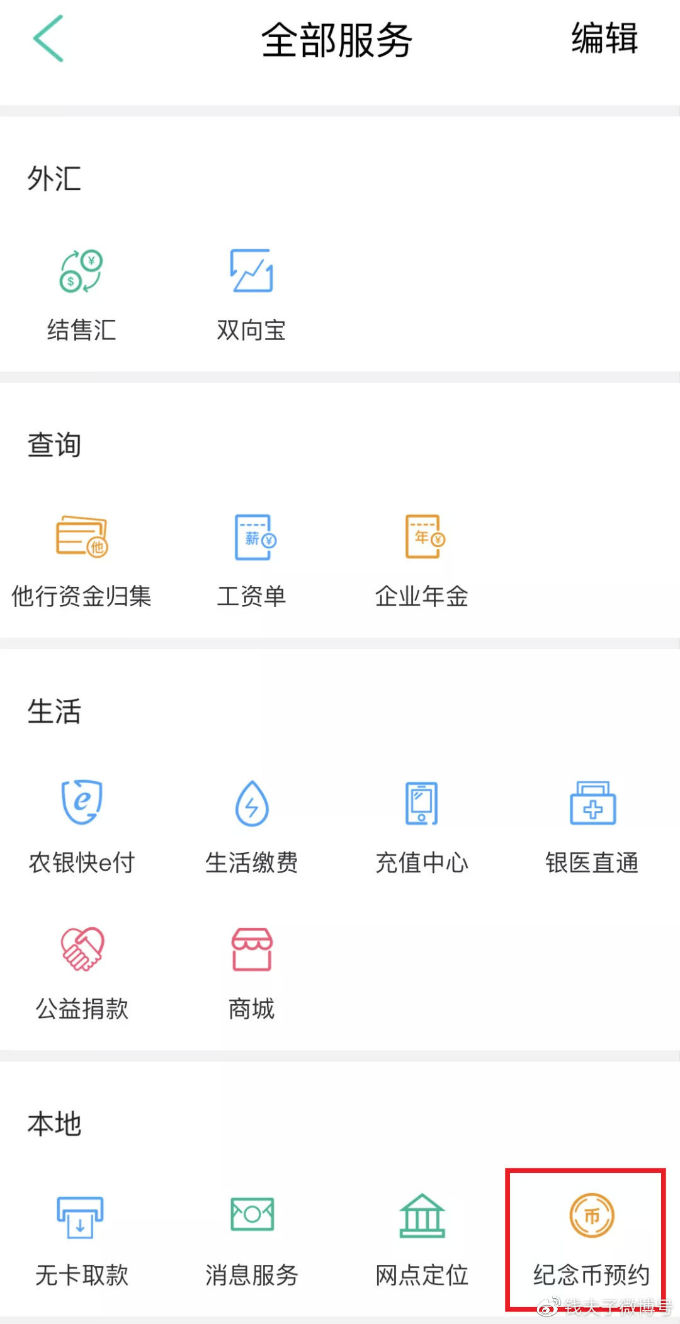The height and width of the screenshot is (1324, 680).
Task: Open 充值中心 top-up center
Action: coord(421,826)
